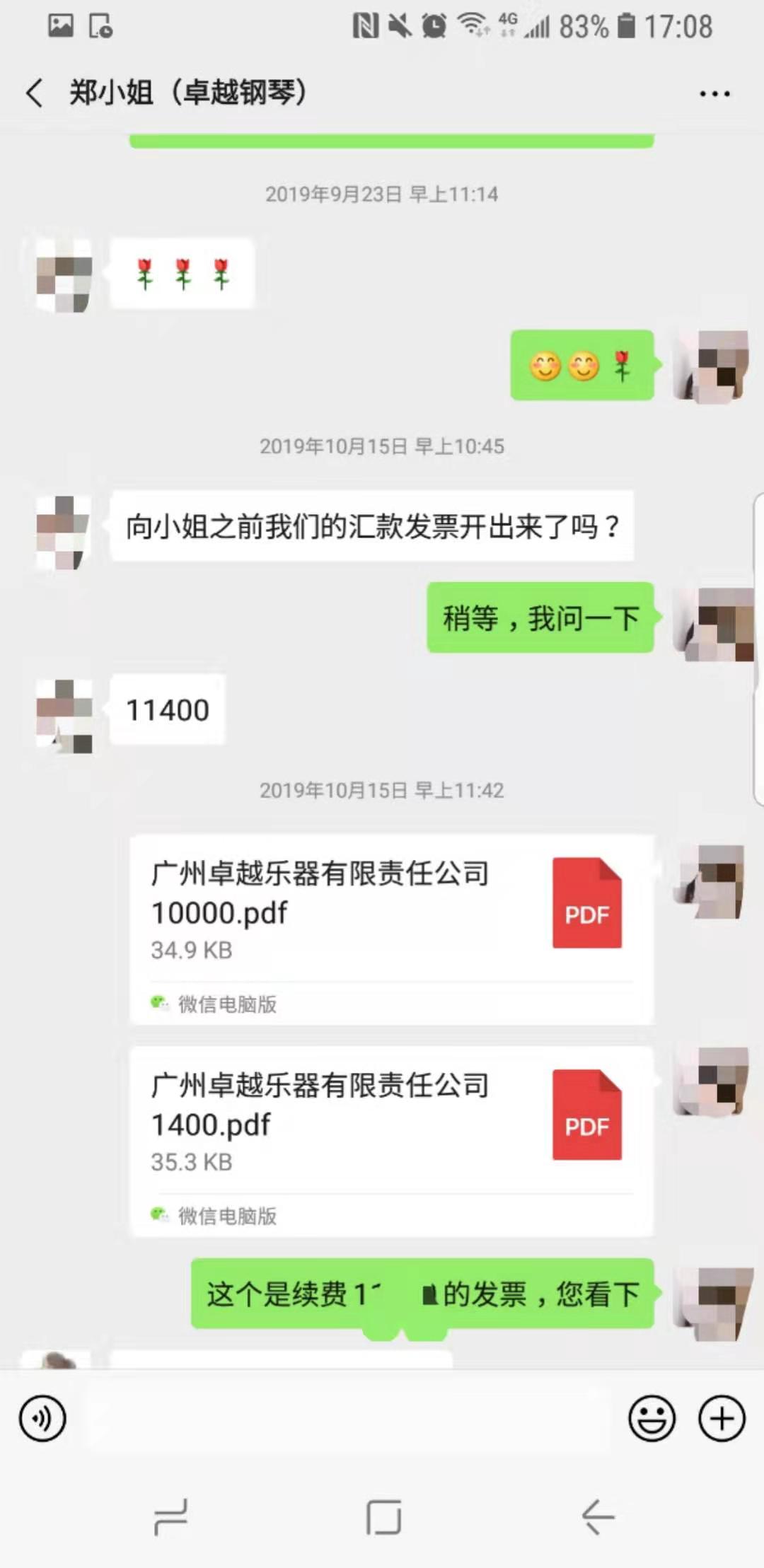Tap the system home button

(383, 1516)
